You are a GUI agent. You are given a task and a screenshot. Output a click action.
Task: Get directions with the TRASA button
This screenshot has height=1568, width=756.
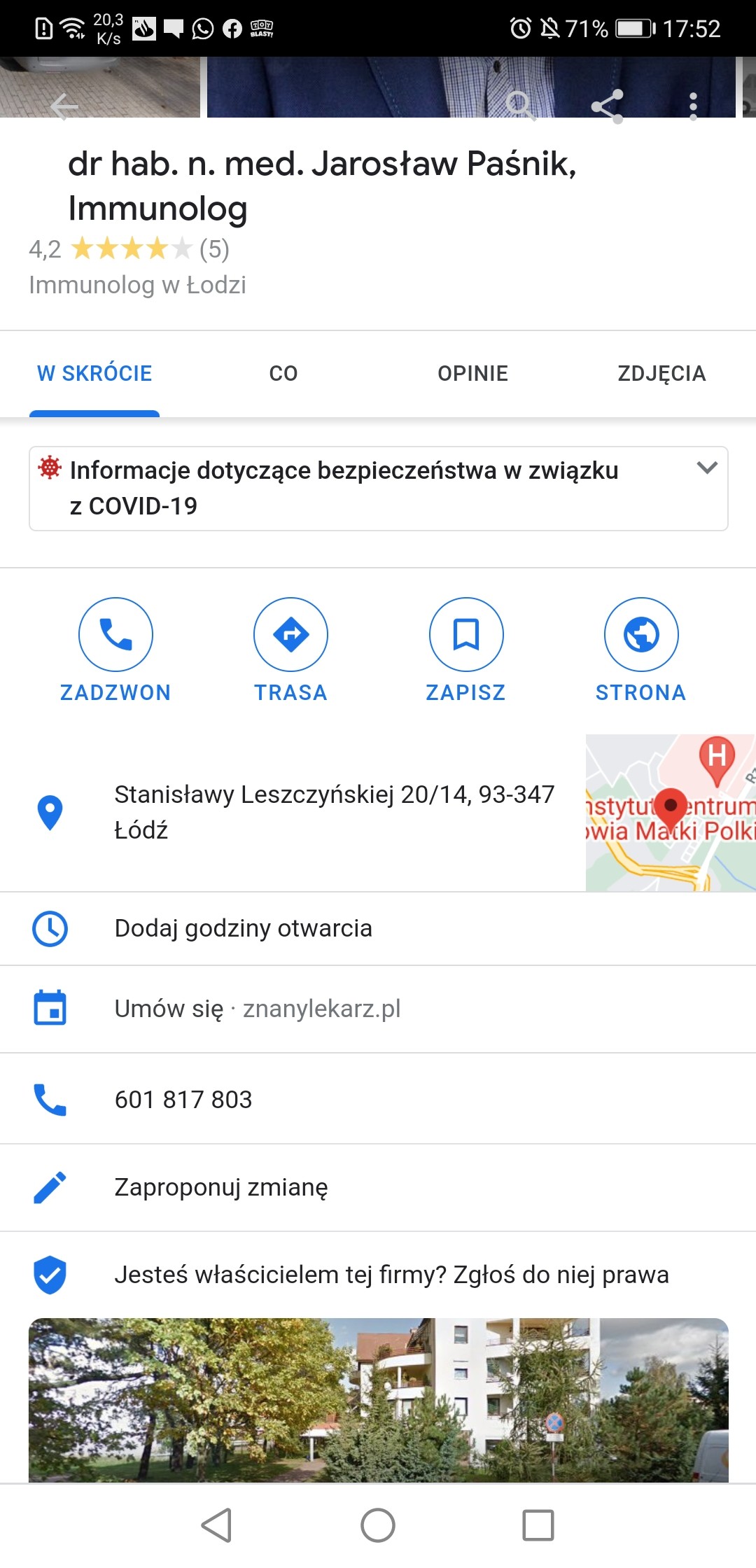[290, 635]
